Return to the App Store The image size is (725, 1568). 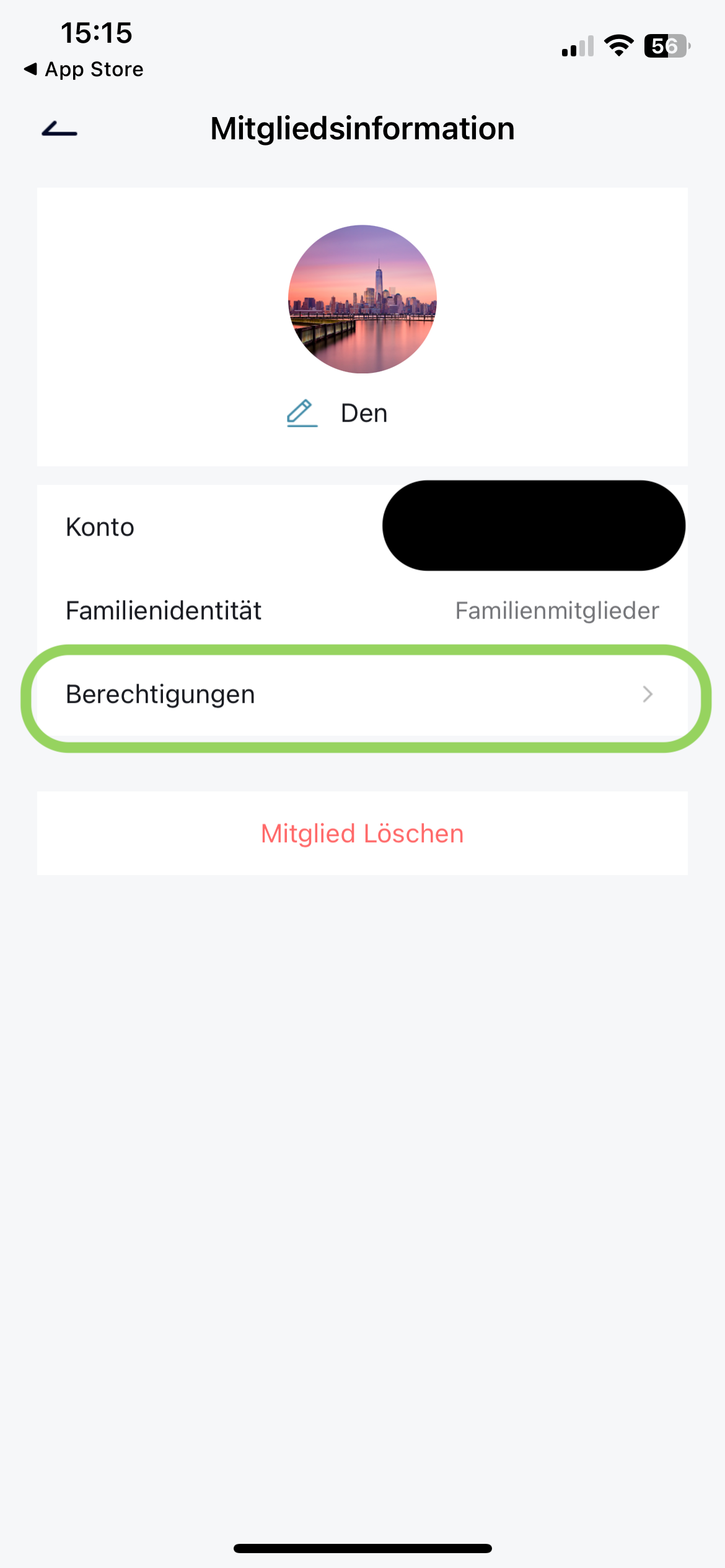pos(84,69)
